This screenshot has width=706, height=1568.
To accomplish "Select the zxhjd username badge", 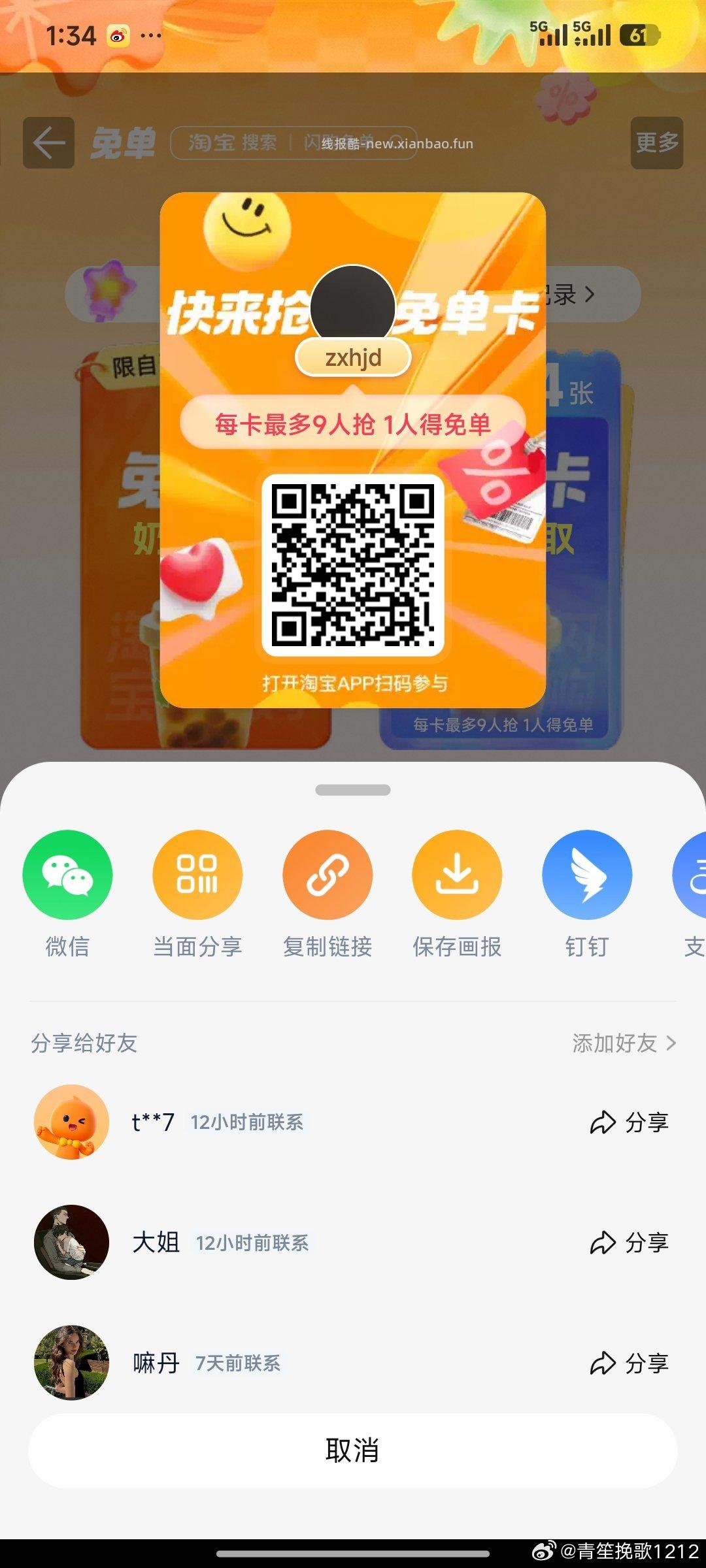I will [353, 357].
